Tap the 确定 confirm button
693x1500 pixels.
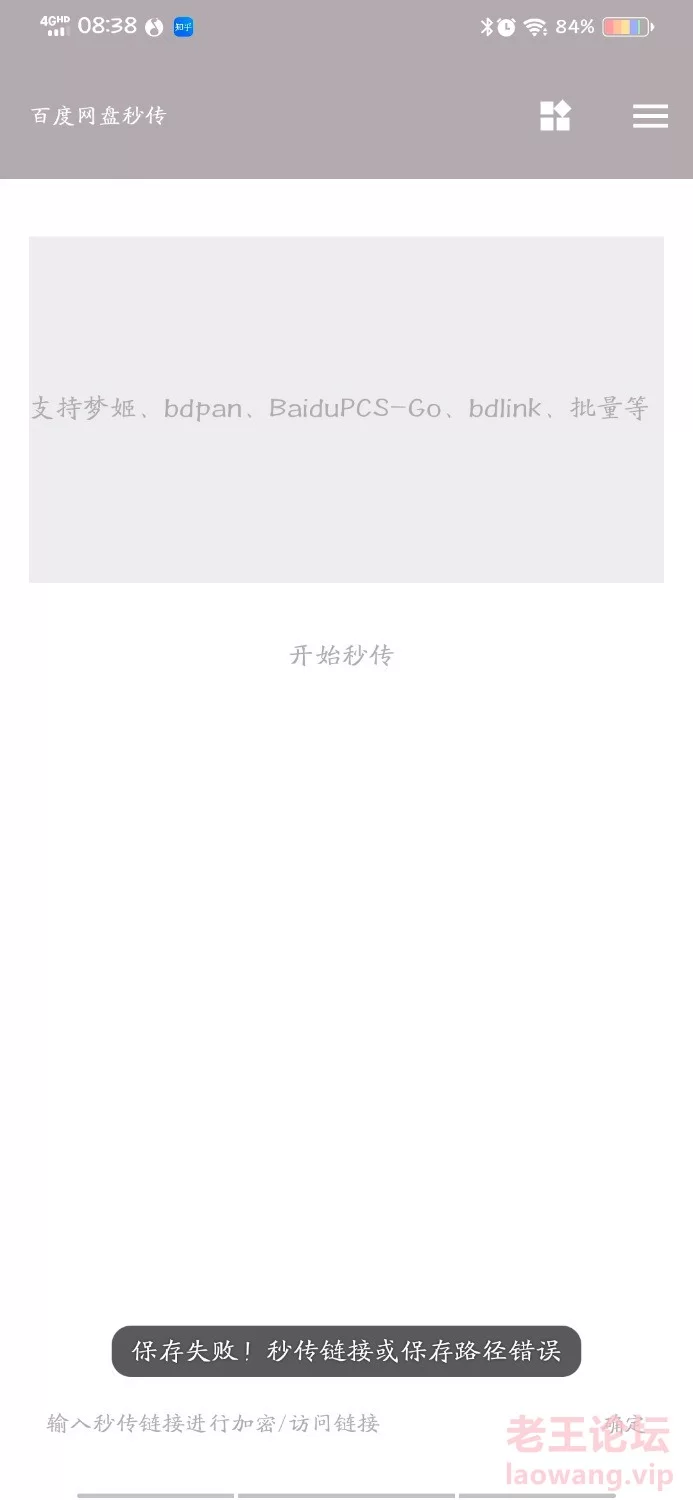624,1423
